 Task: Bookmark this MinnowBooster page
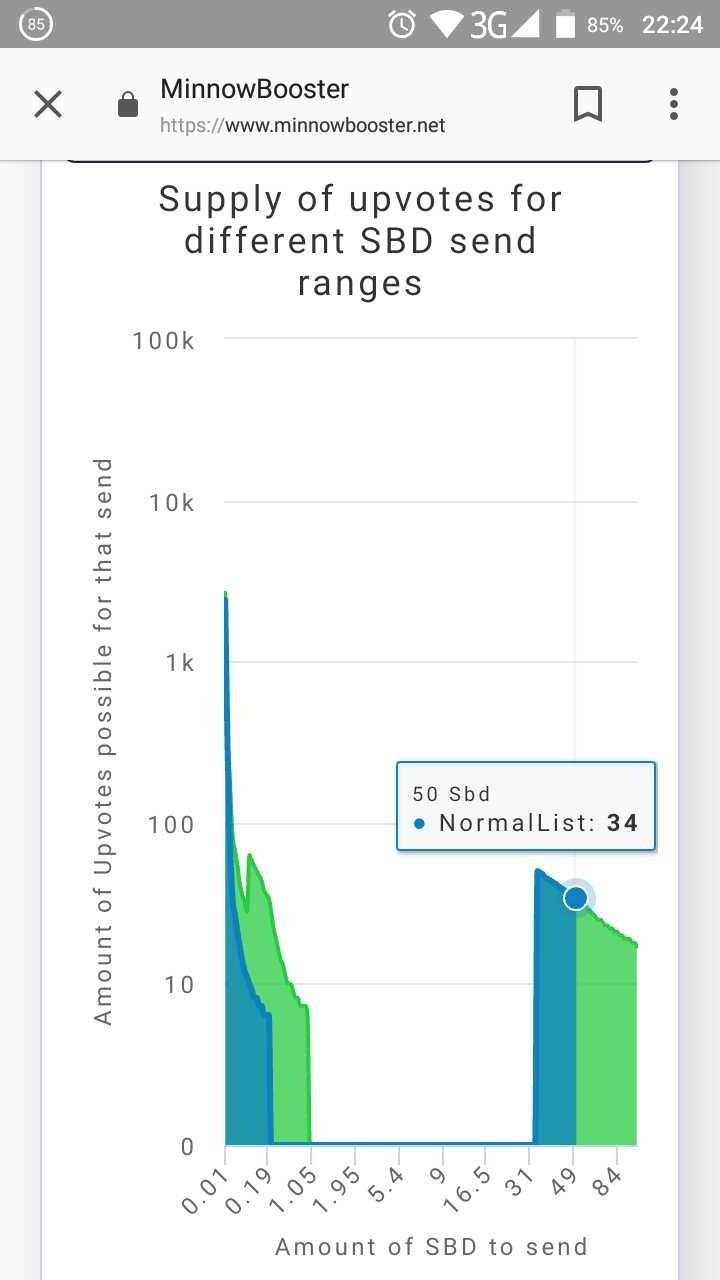point(588,104)
